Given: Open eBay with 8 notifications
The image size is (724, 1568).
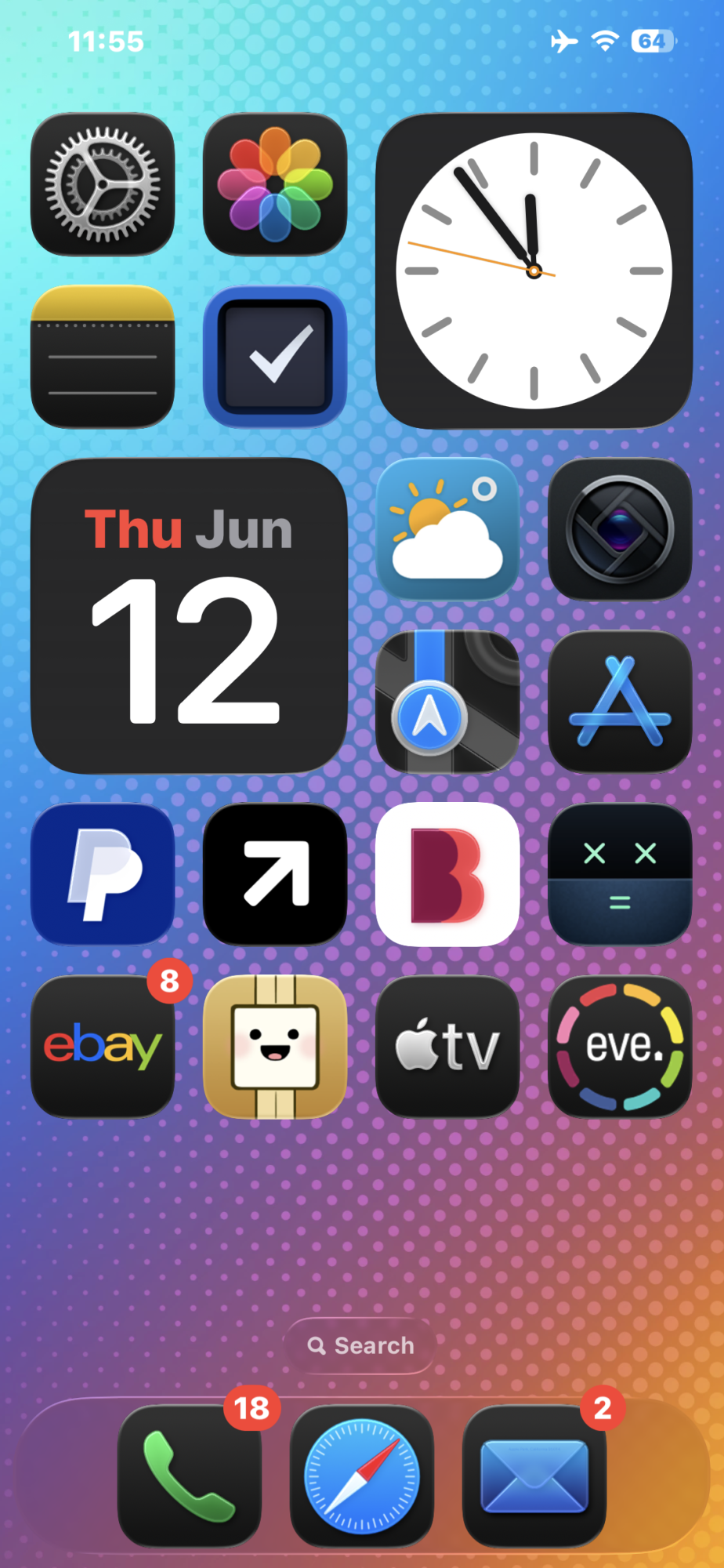Looking at the screenshot, I should [x=103, y=1047].
